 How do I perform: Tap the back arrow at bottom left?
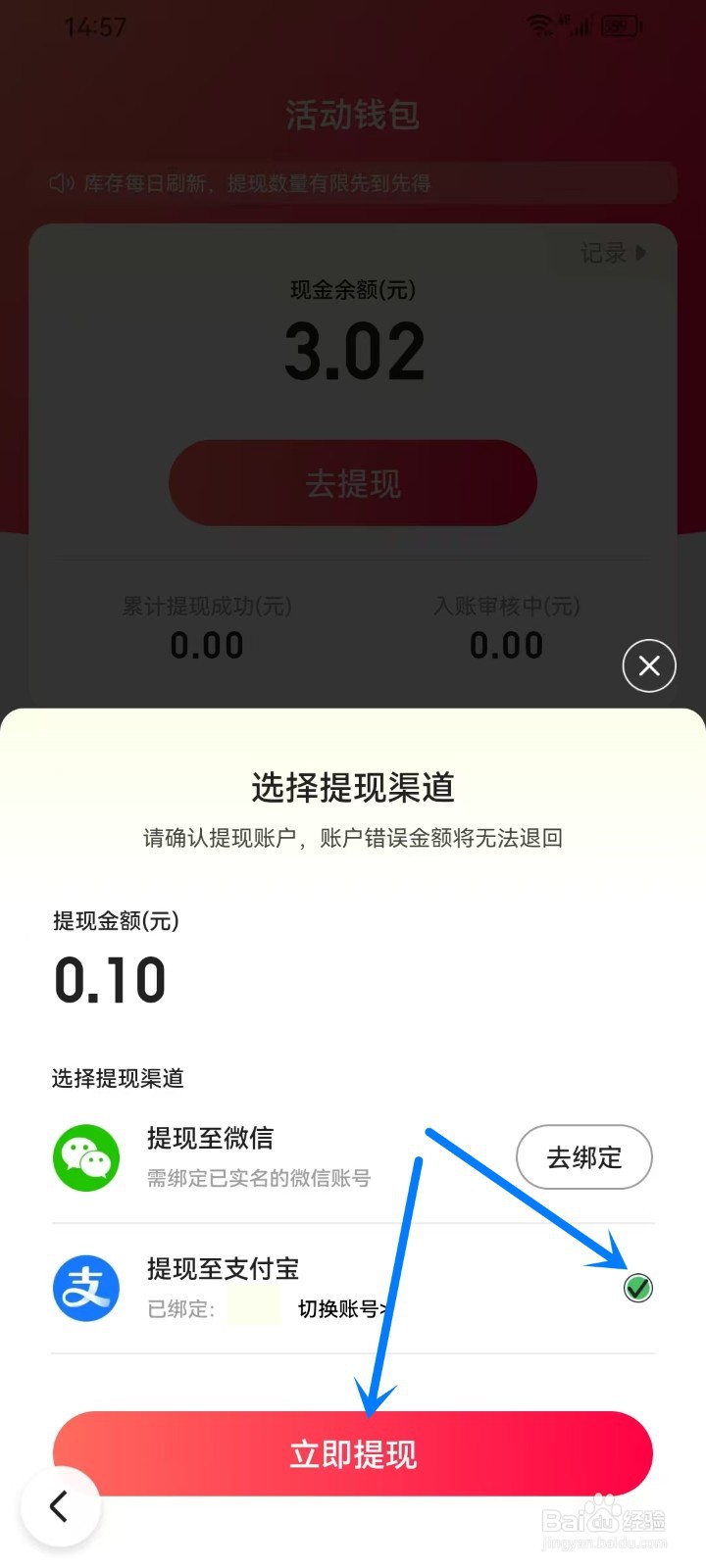point(61,1506)
